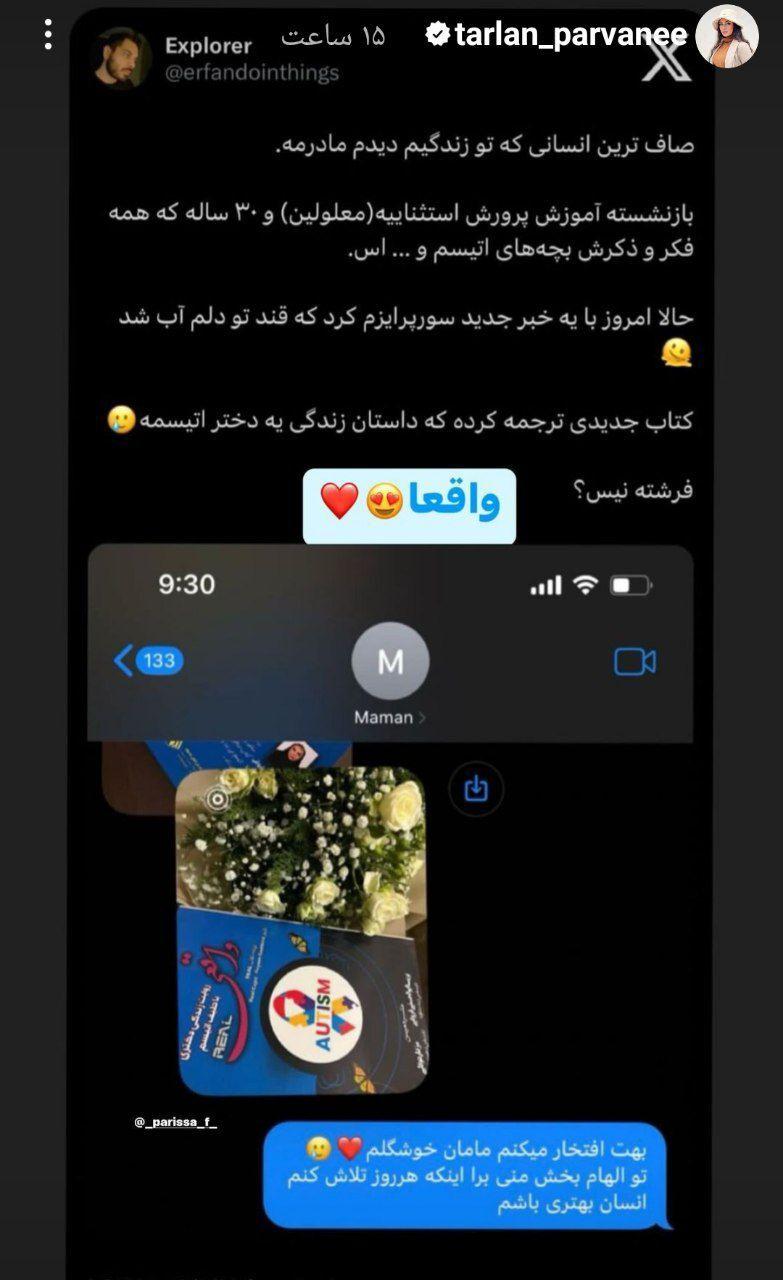Open tarlan_parvanee's profile from the username
783x1280 pixels.
coord(571,36)
